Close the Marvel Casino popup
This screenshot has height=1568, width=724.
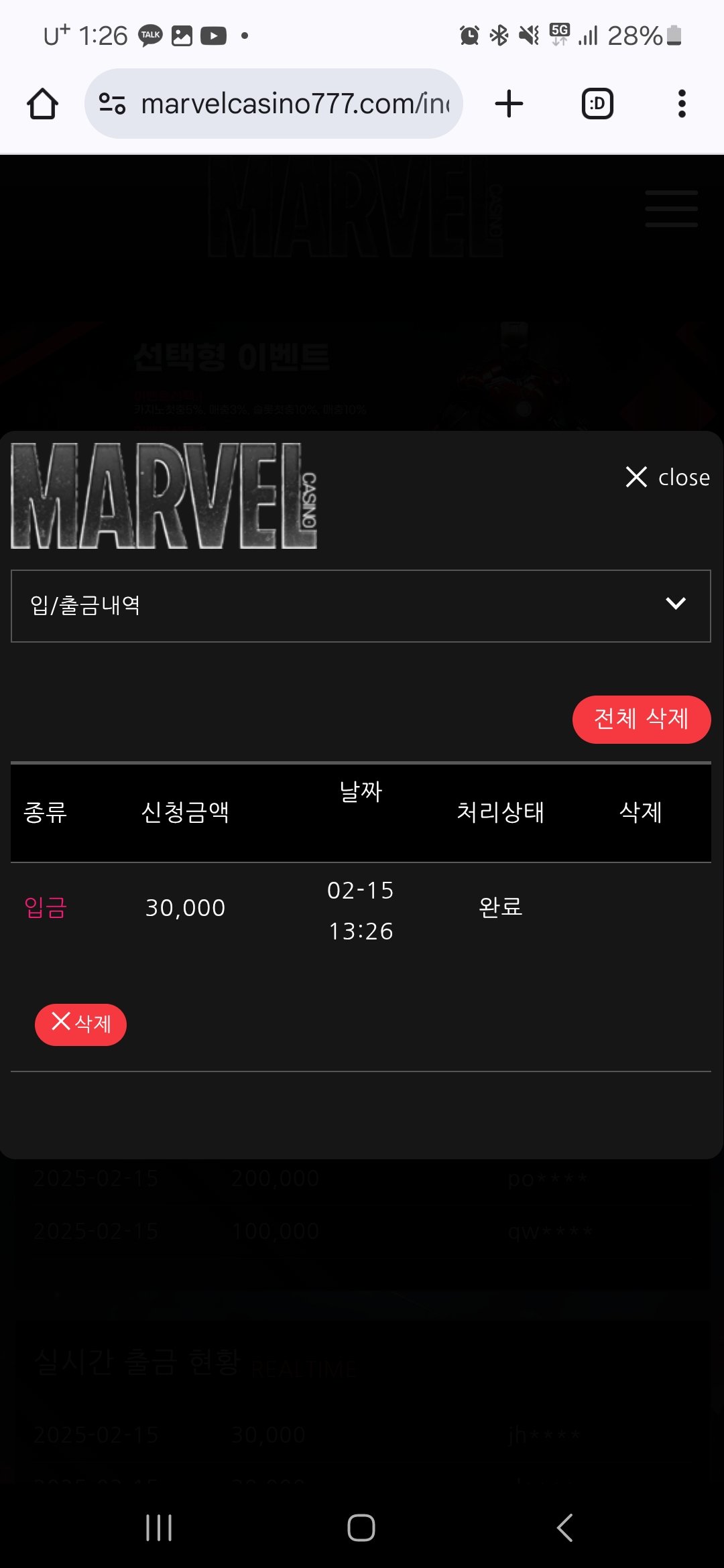[667, 477]
